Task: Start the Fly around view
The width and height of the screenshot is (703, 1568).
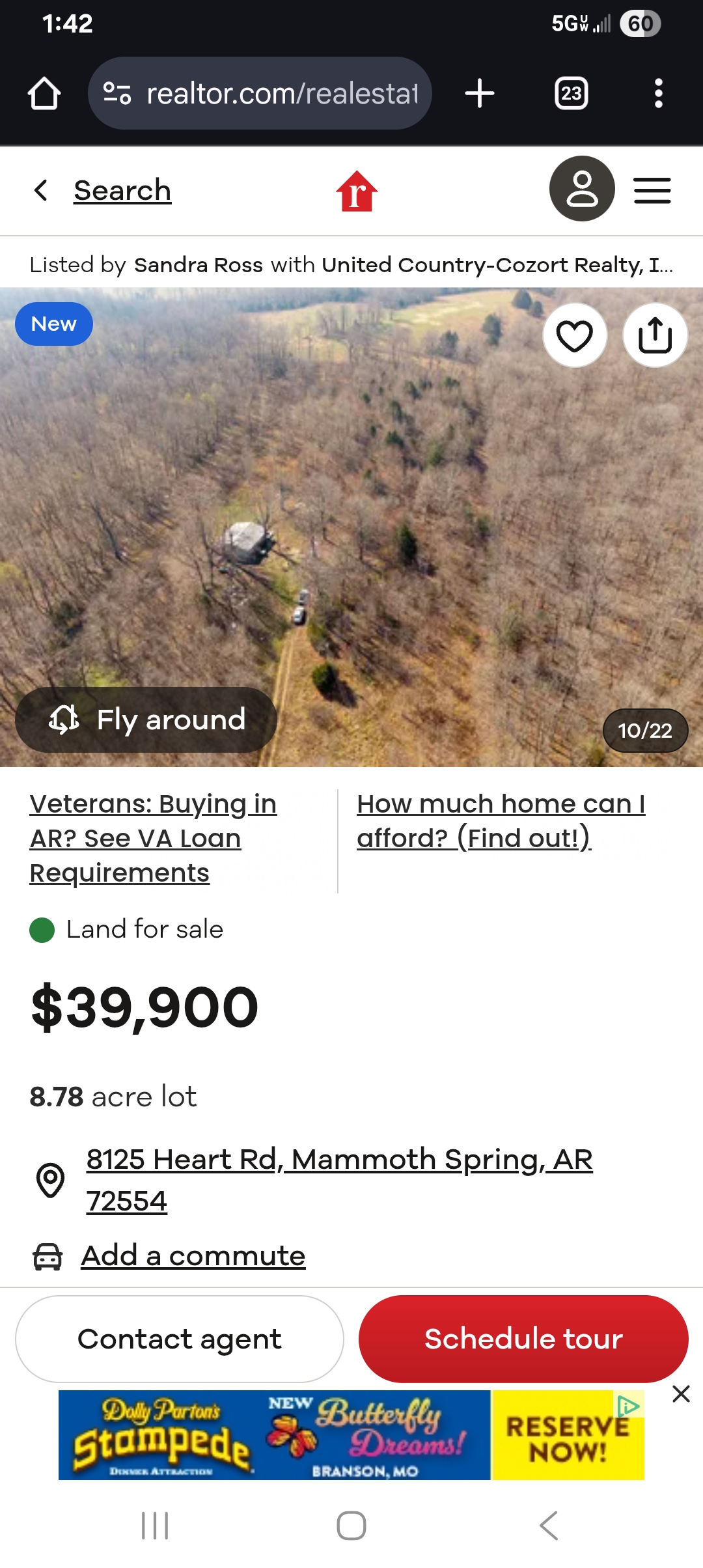Action: 146,720
